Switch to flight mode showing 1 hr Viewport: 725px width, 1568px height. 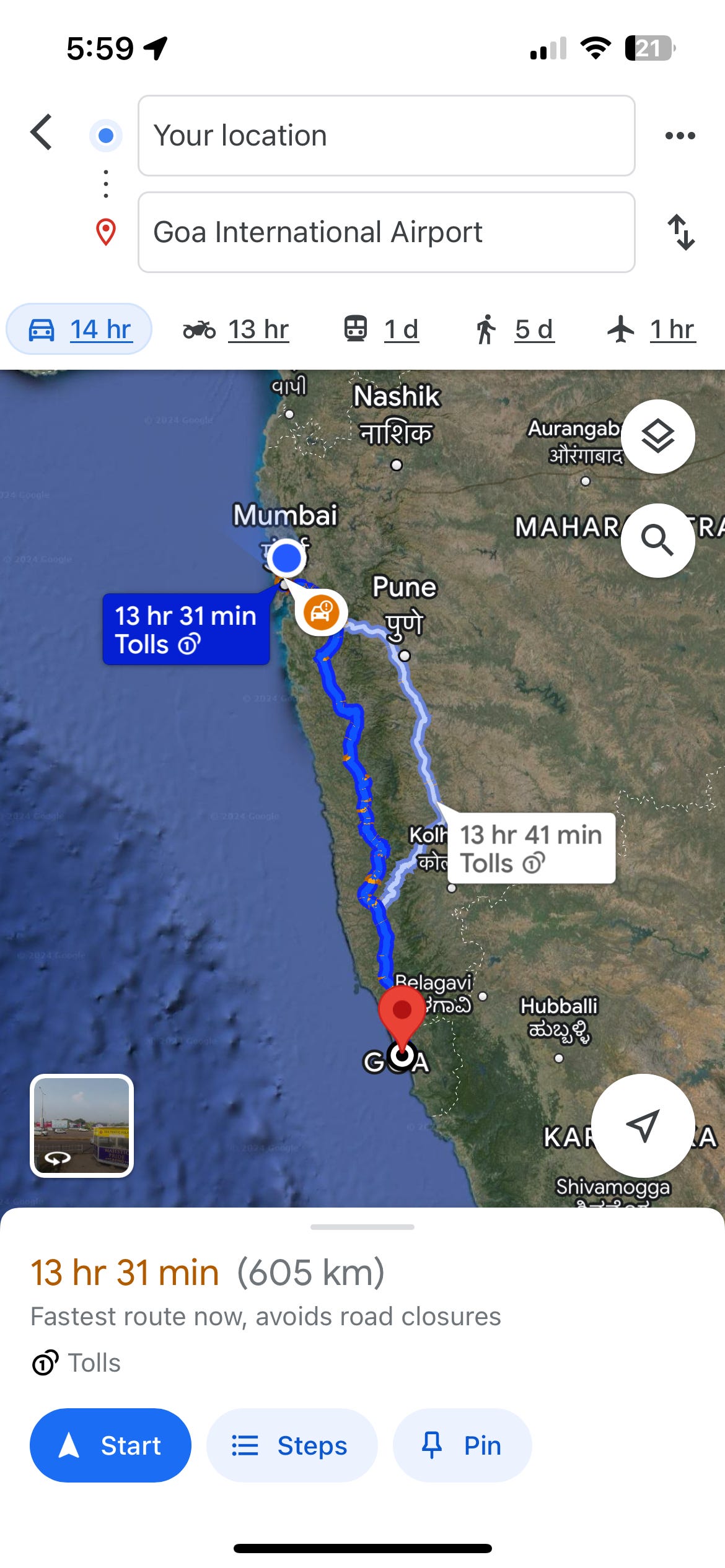651,329
